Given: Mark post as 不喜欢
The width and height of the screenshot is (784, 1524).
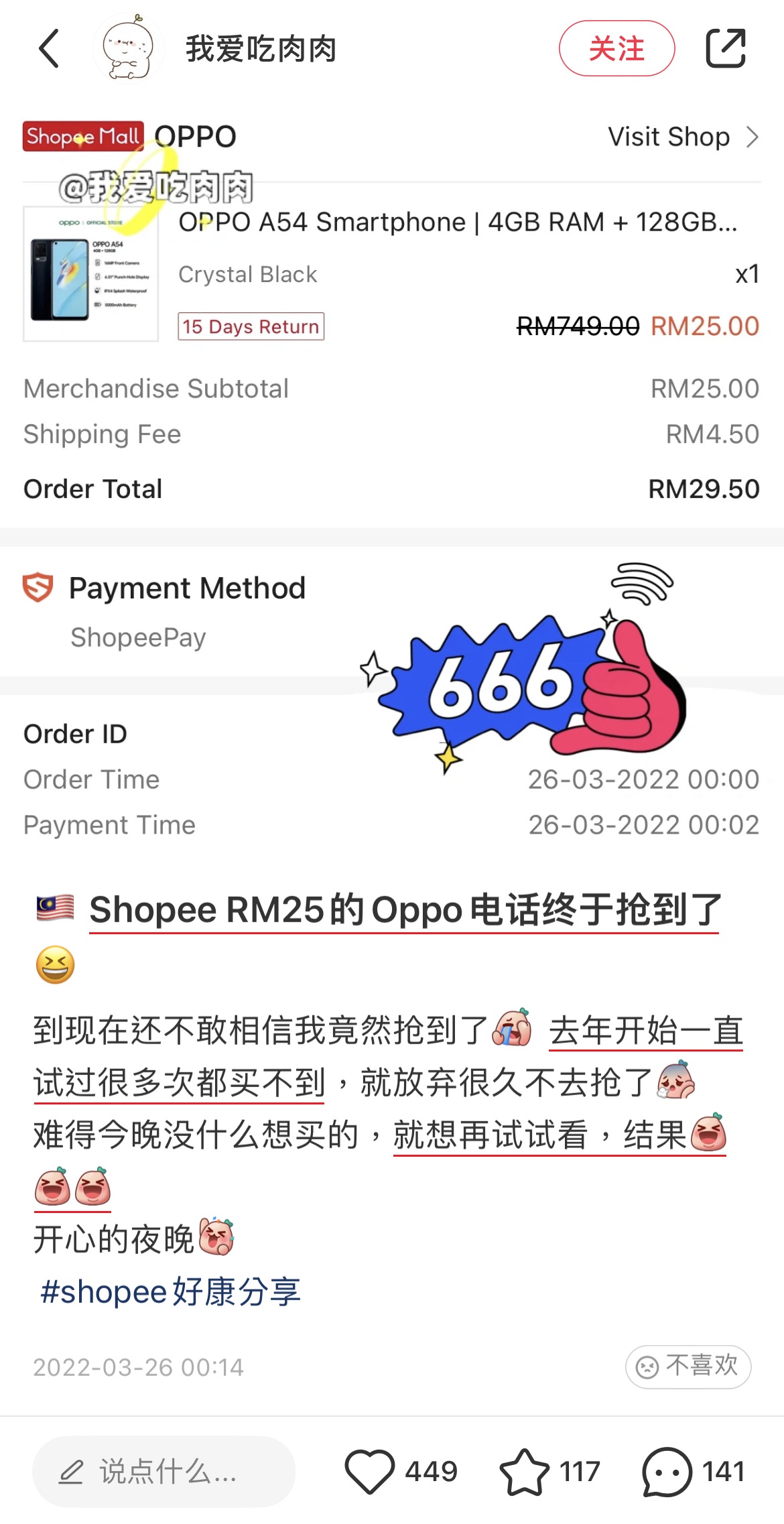Looking at the screenshot, I should click(x=688, y=1367).
